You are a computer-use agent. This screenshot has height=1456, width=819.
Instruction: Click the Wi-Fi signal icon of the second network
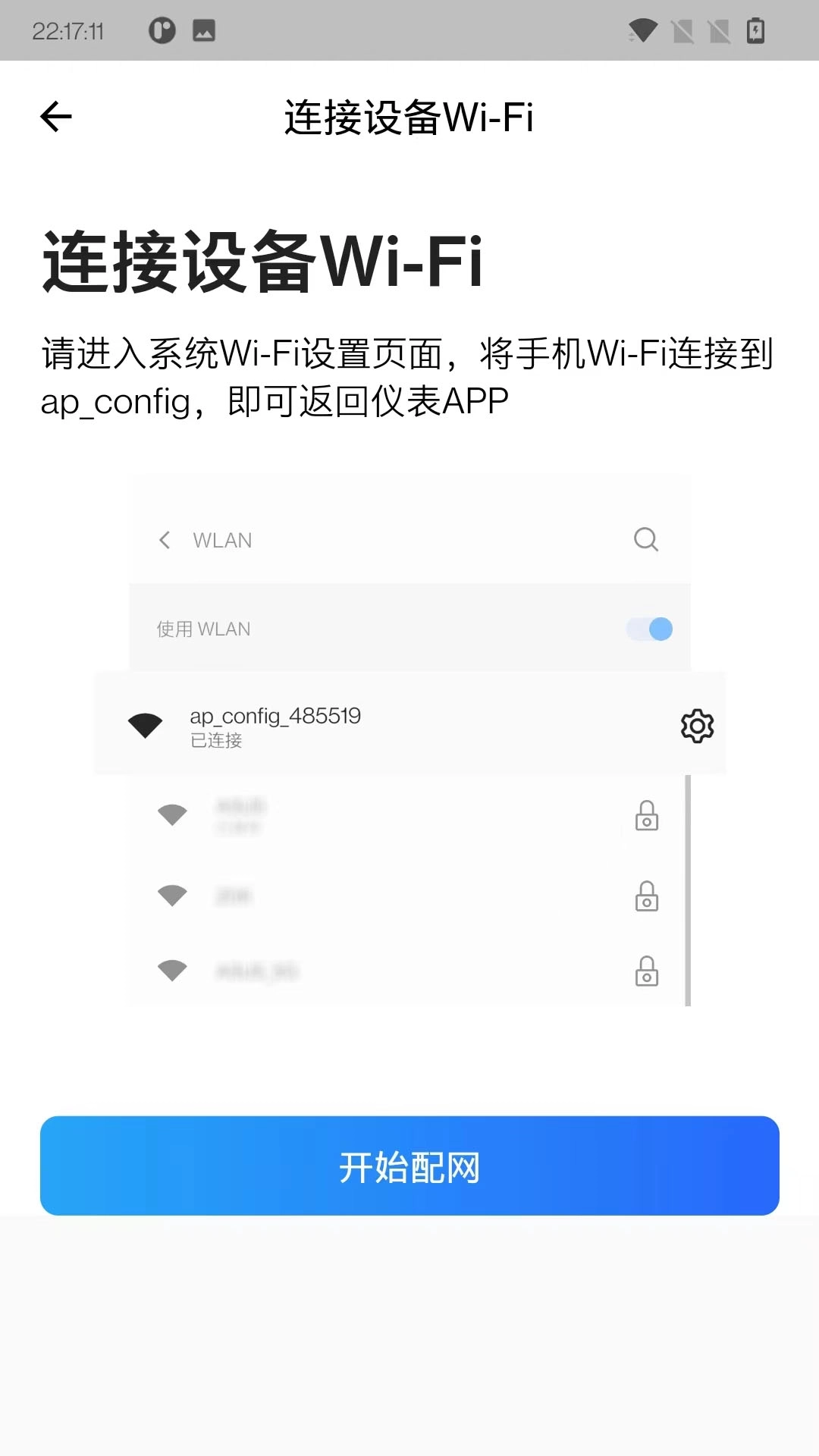pyautogui.click(x=172, y=897)
